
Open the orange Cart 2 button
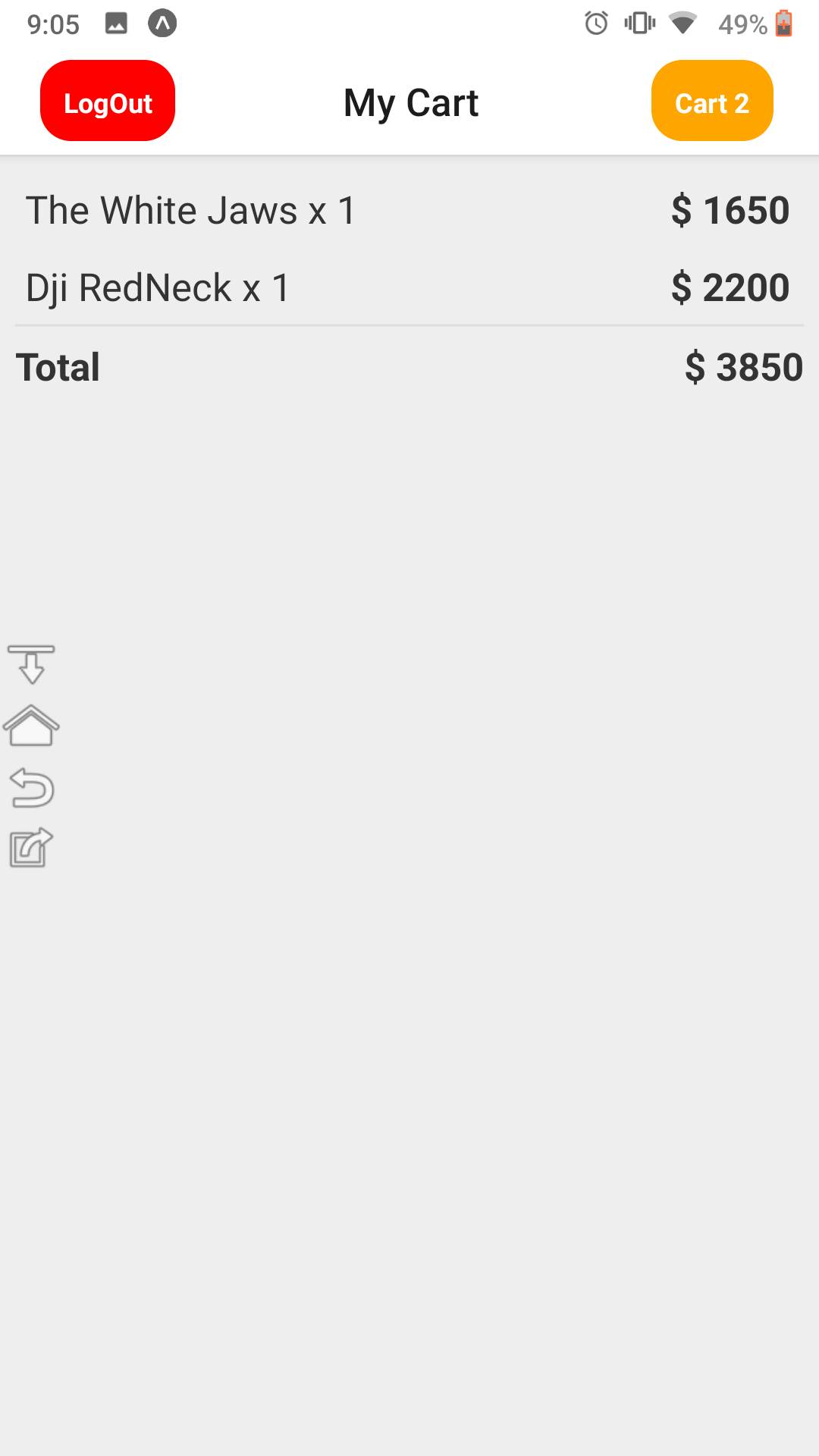click(x=711, y=101)
